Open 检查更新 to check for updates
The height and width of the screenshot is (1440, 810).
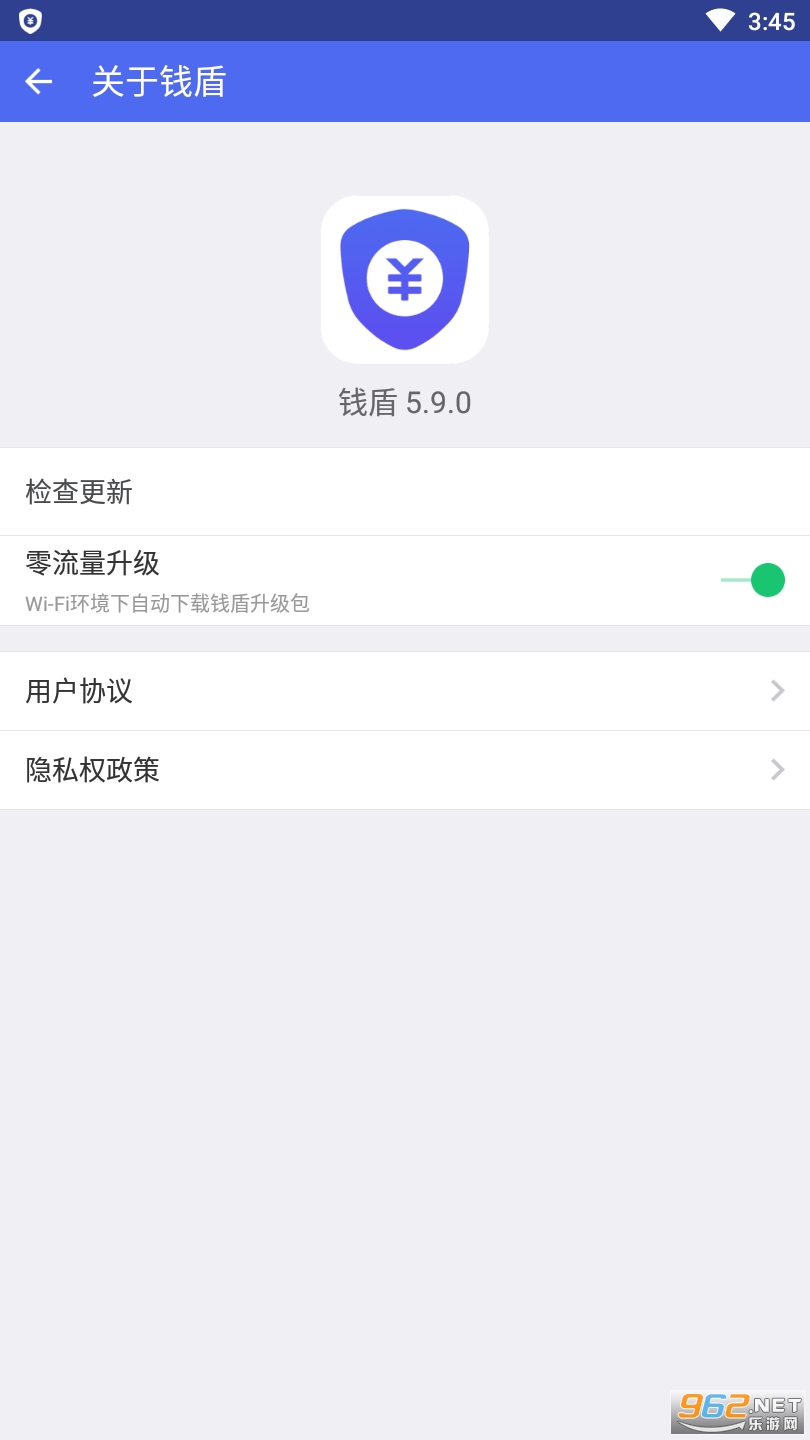click(x=404, y=492)
